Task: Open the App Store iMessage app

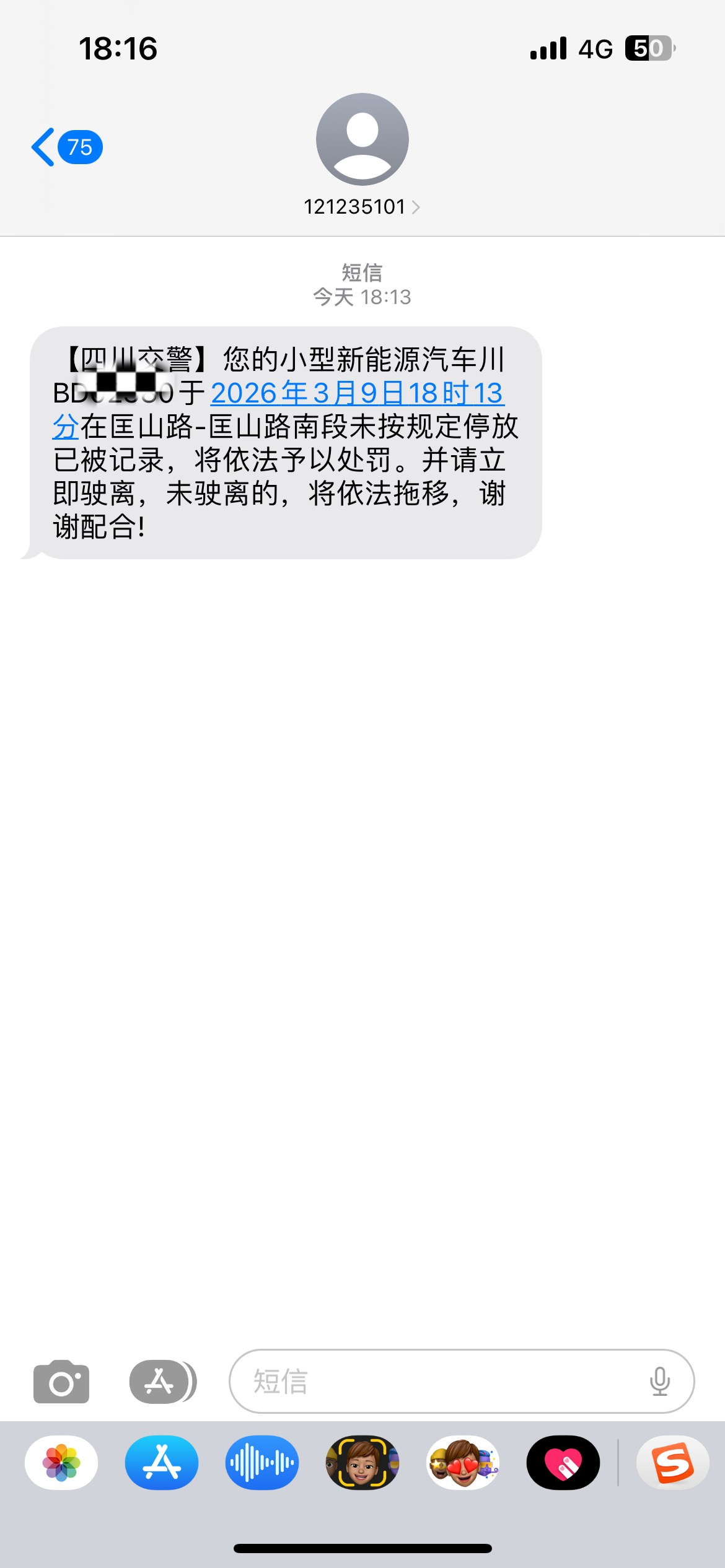Action: 162,1463
